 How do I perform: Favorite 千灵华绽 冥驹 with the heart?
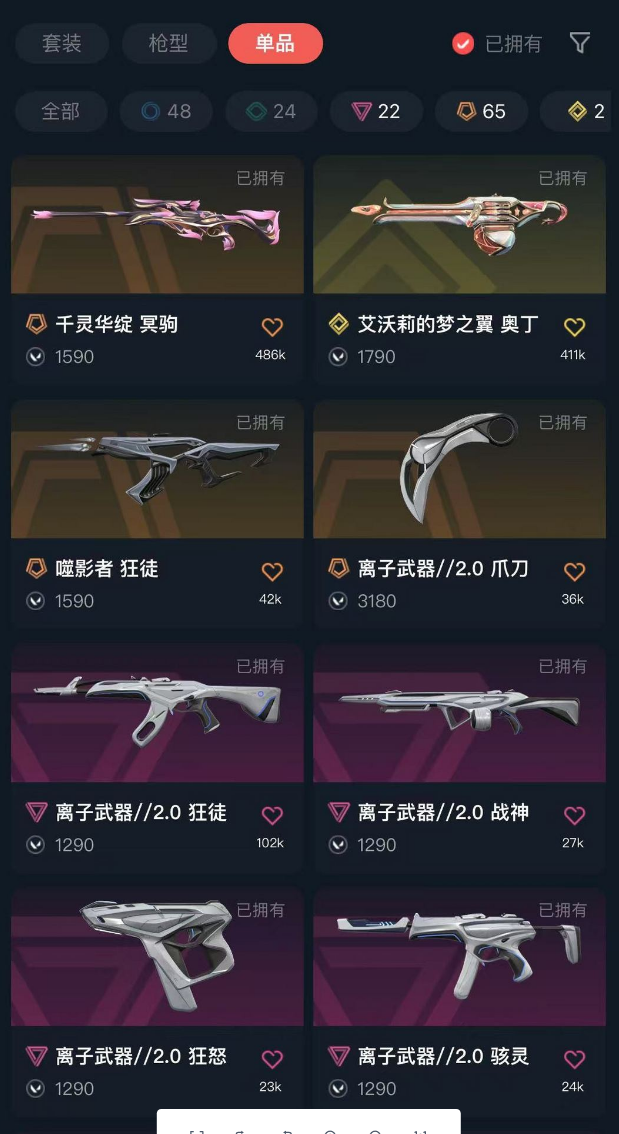pos(272,327)
